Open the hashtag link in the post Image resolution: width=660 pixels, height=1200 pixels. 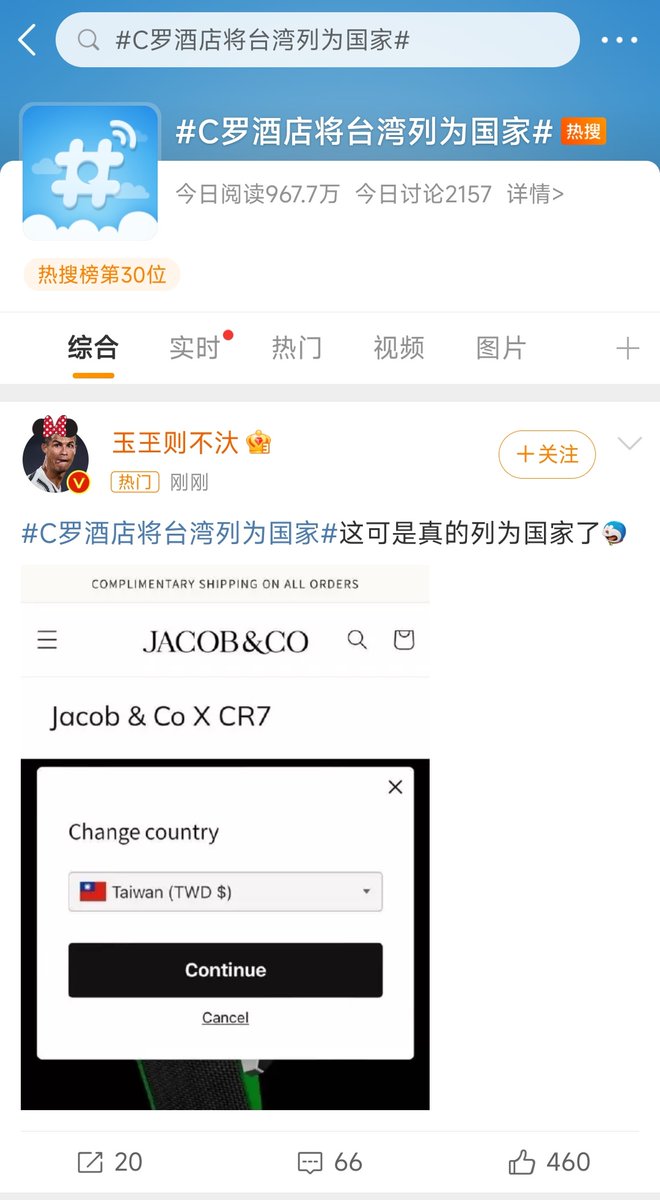(x=180, y=533)
